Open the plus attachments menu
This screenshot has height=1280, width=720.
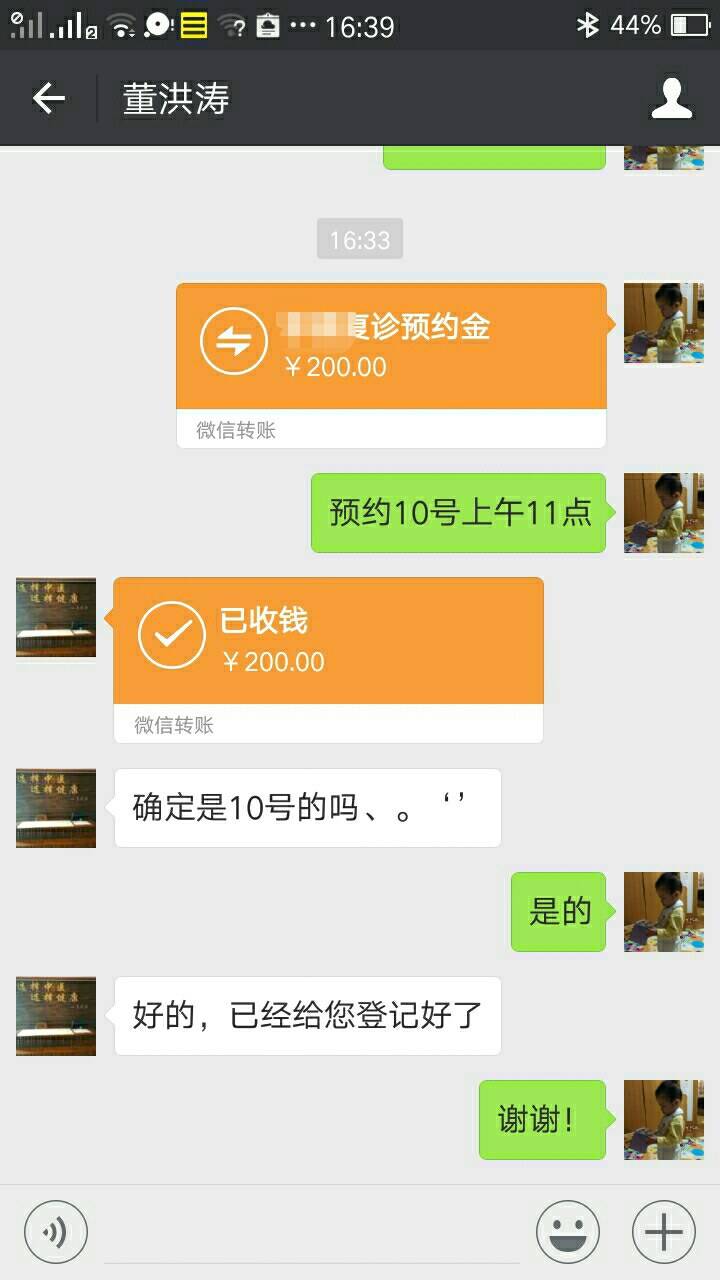point(663,1231)
